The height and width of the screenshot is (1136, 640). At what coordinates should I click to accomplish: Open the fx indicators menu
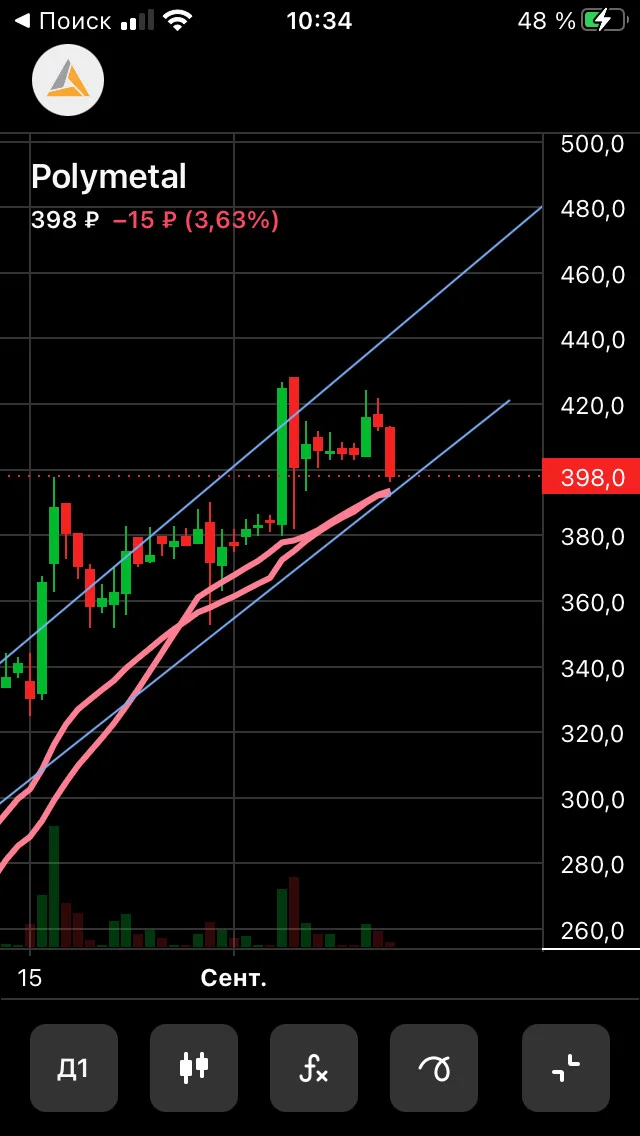tap(314, 1067)
